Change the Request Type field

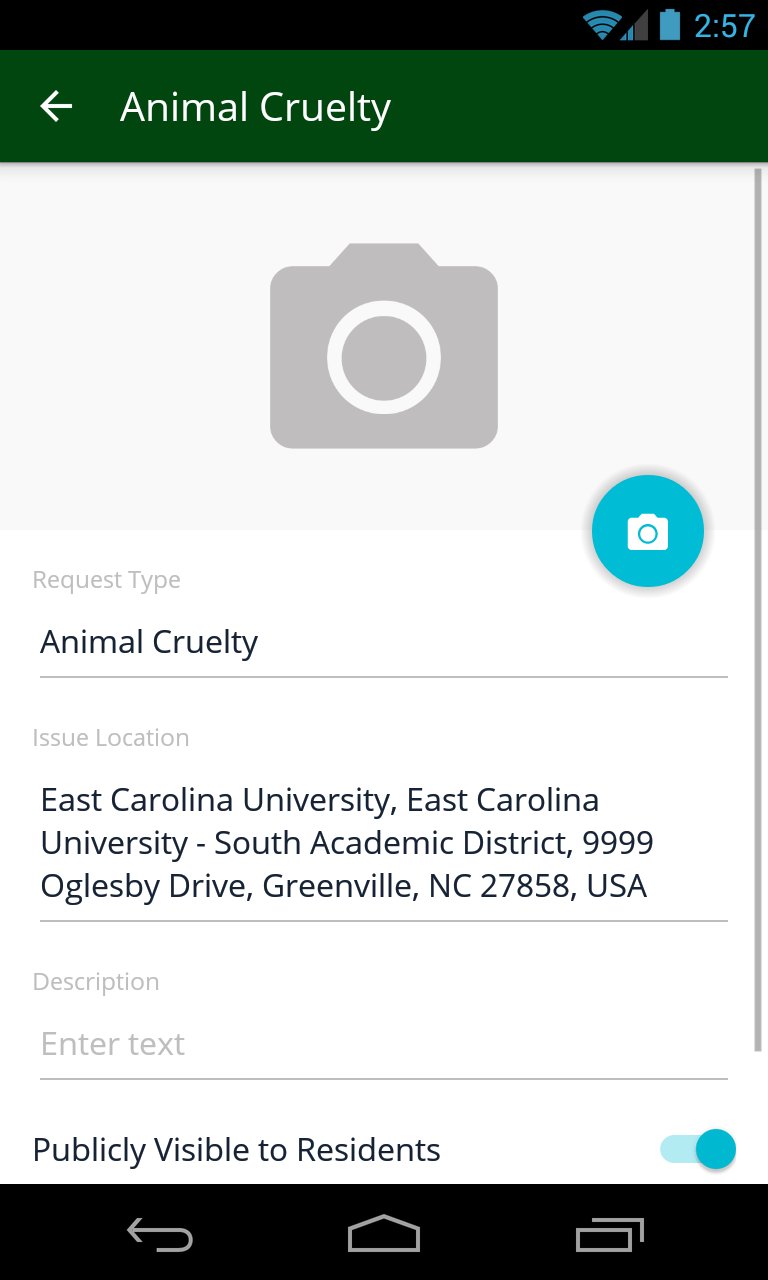(x=383, y=642)
